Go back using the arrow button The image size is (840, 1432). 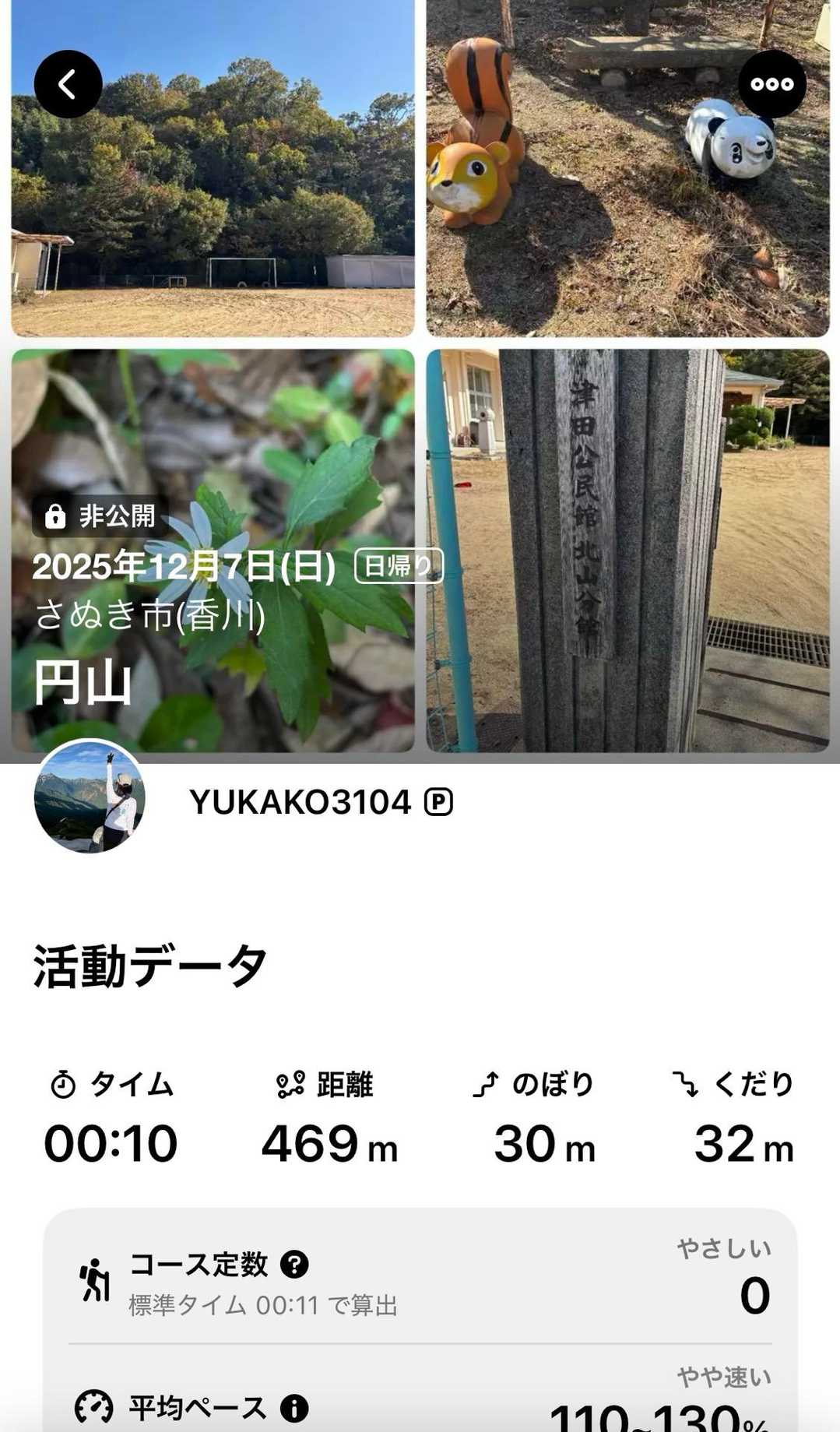click(68, 84)
